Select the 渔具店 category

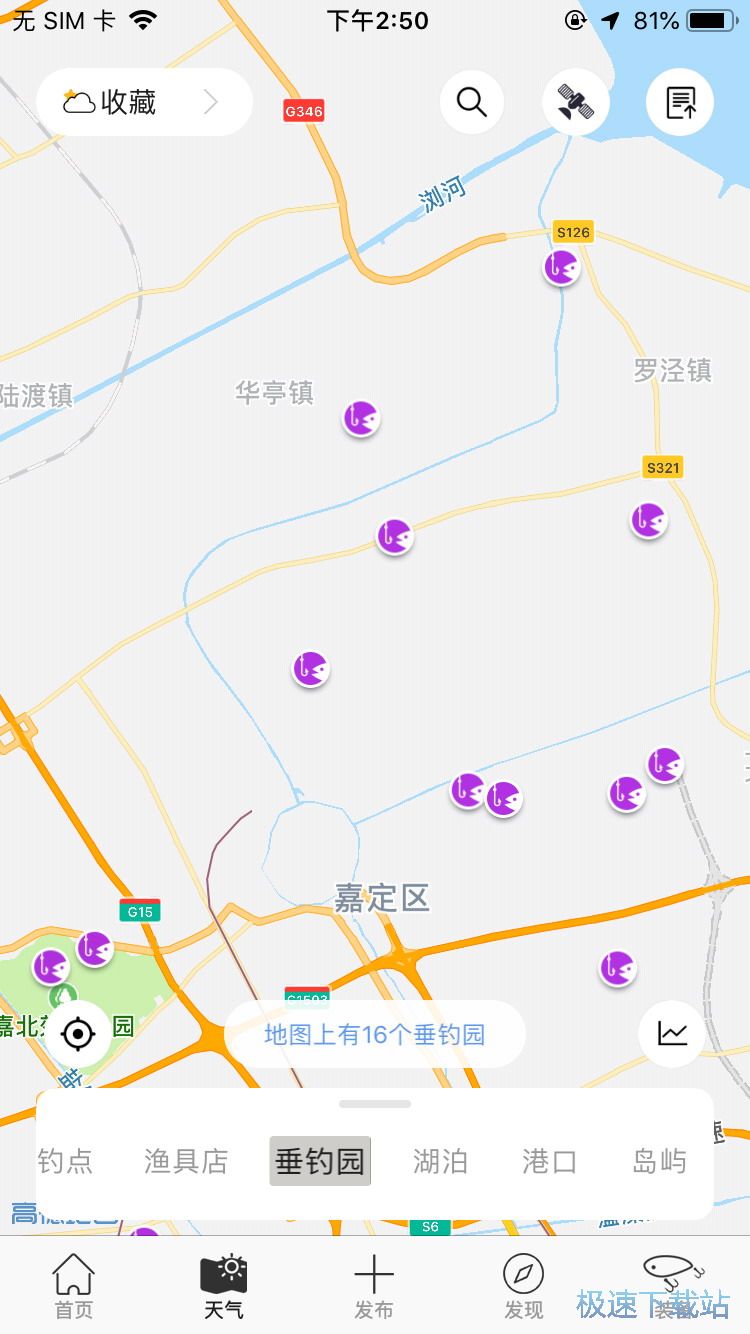186,1161
